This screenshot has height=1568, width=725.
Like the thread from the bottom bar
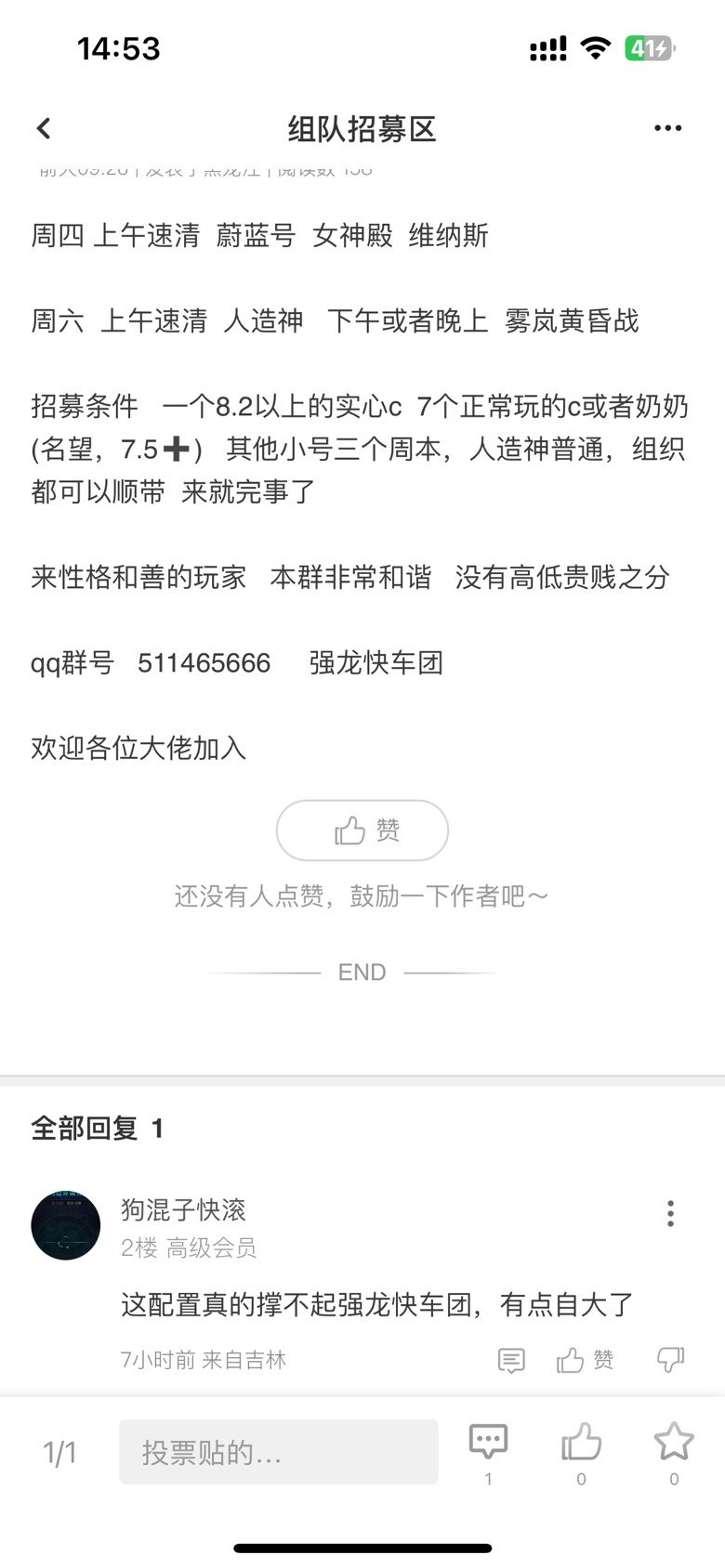581,1452
